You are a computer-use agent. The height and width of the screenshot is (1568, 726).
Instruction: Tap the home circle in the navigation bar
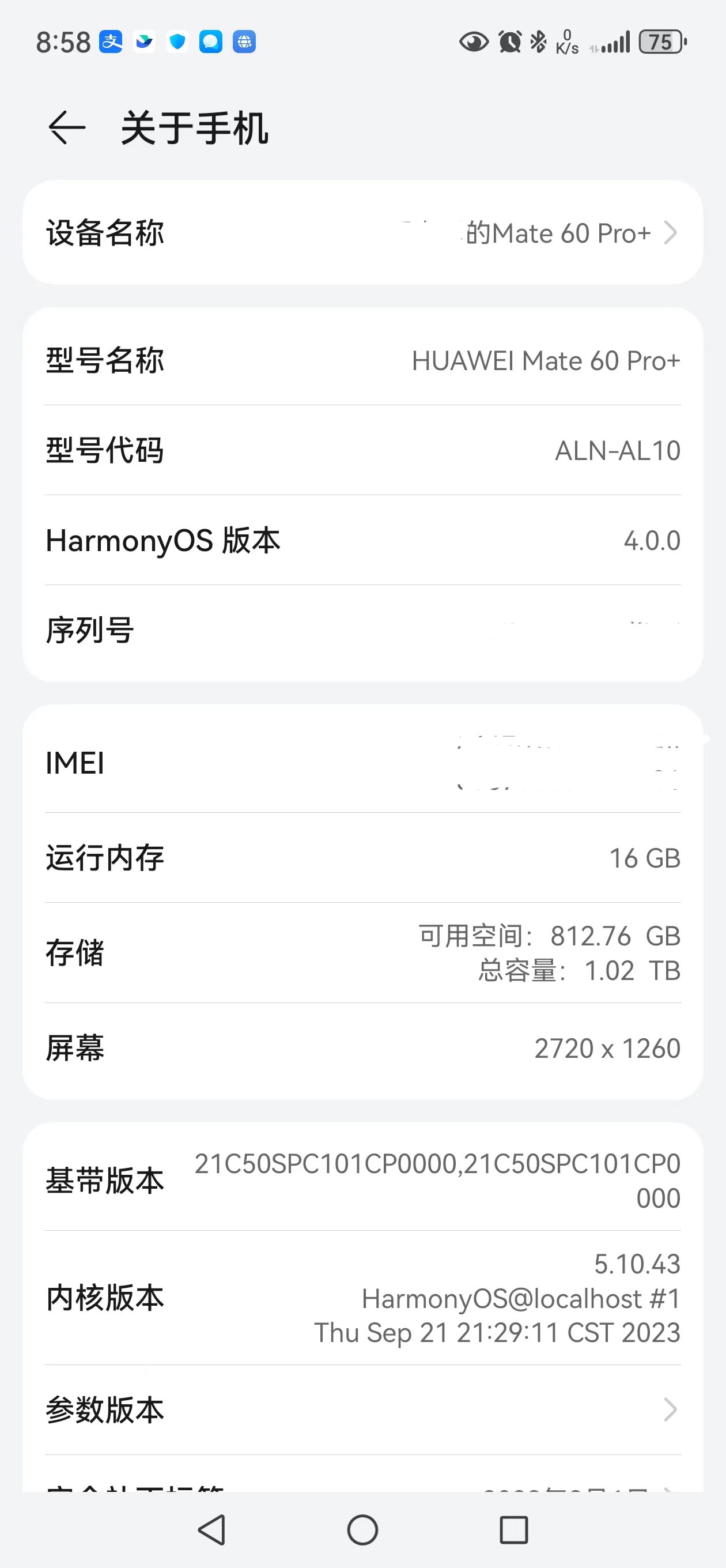point(362,1529)
